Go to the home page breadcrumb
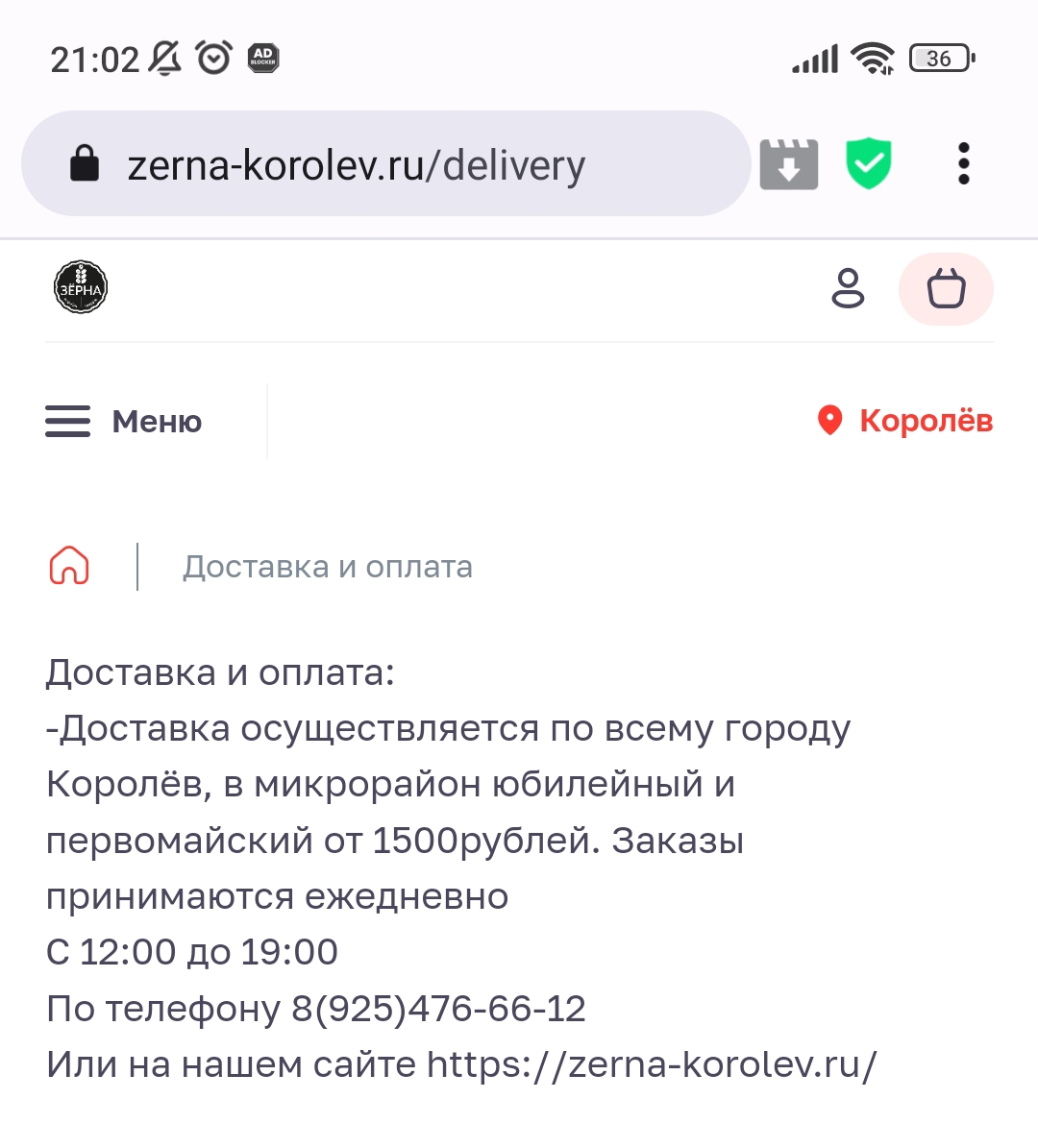Screen dimensions: 1038x1148 [x=69, y=566]
